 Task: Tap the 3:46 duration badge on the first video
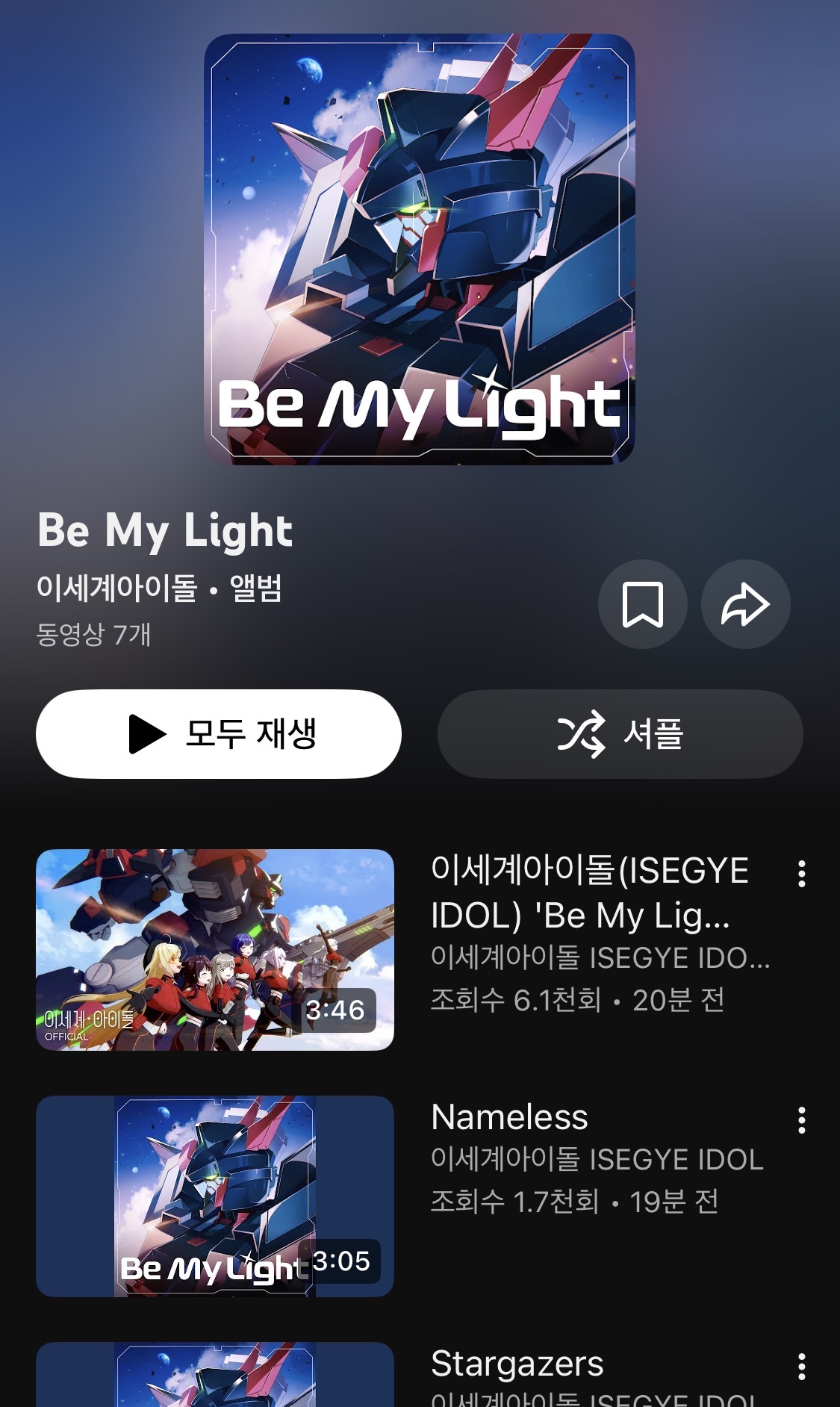(336, 1012)
